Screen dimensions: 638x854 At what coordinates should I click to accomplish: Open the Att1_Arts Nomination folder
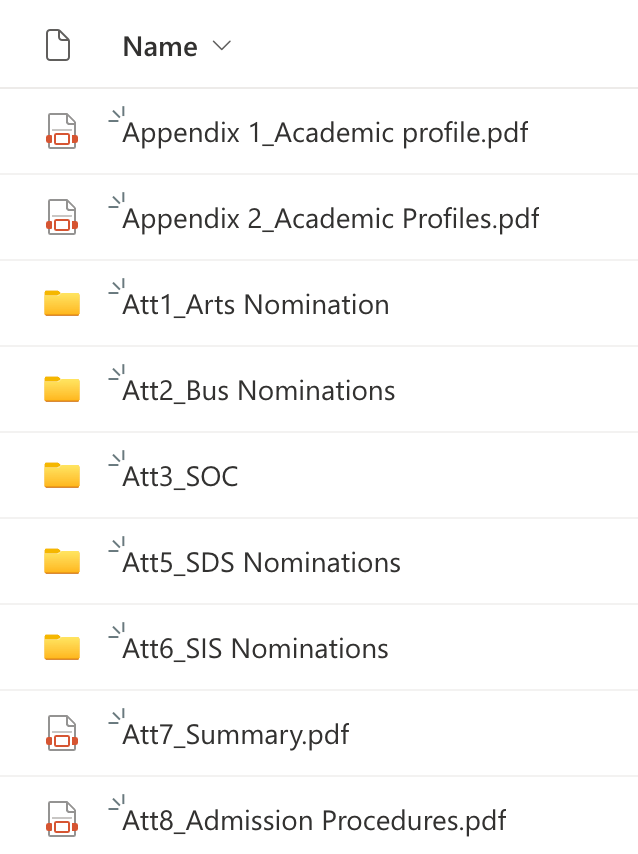[256, 304]
